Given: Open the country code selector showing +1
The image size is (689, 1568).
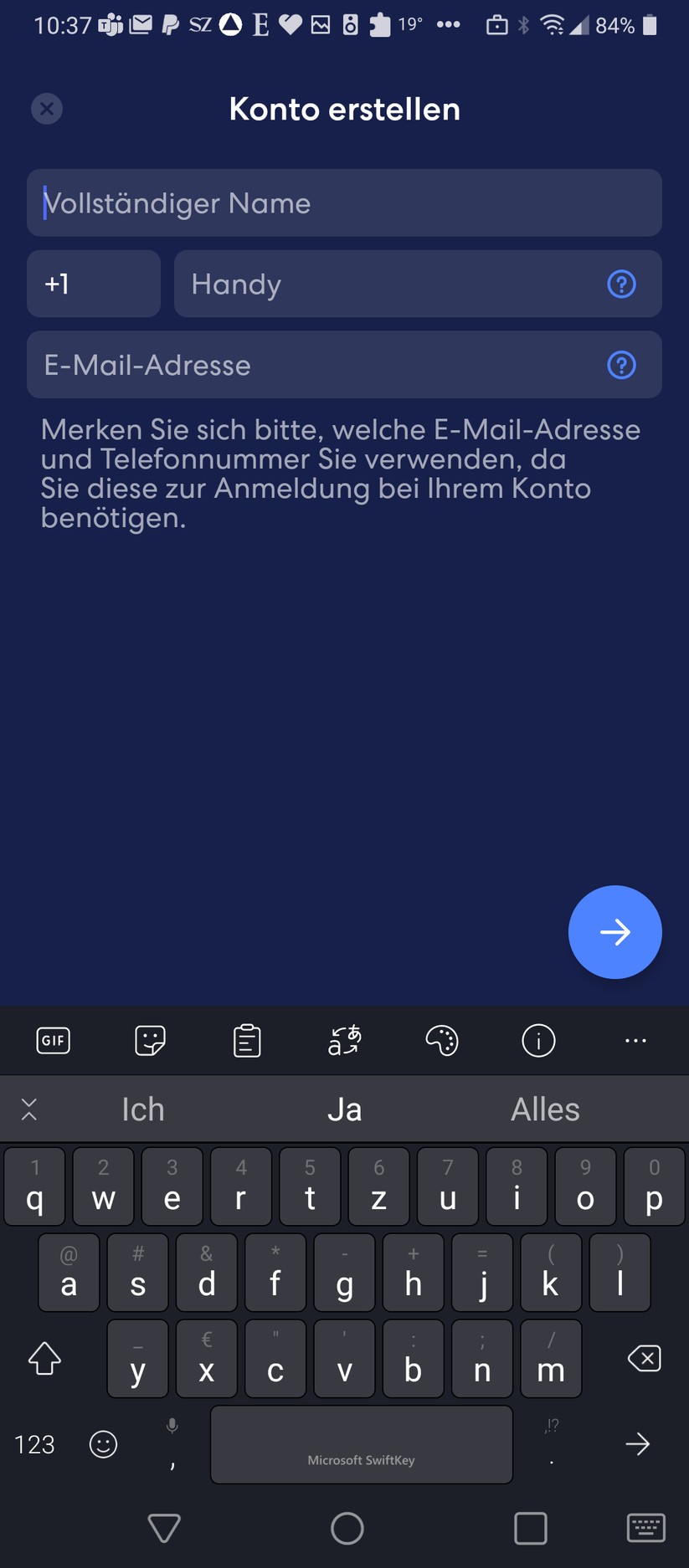Looking at the screenshot, I should 93,284.
